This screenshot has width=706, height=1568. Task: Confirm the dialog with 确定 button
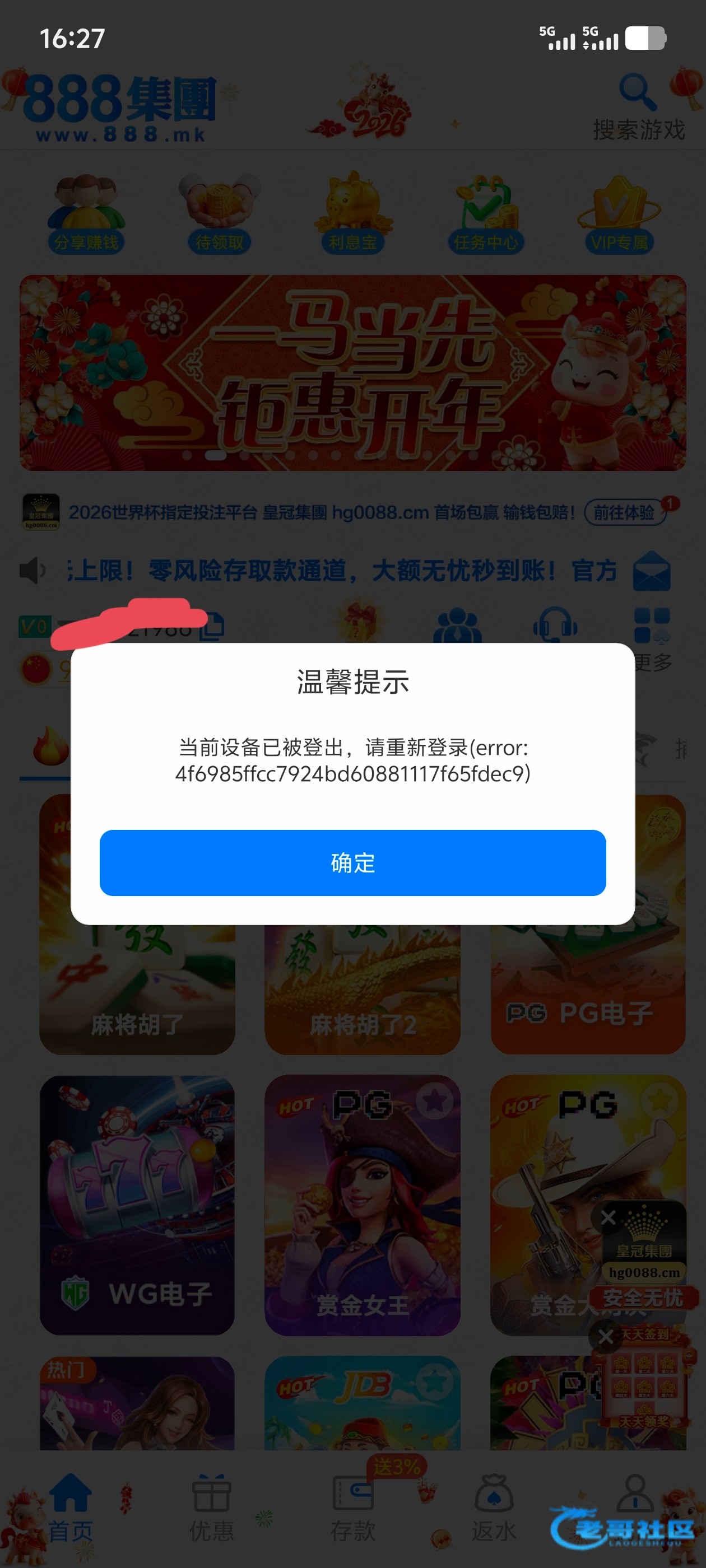click(352, 862)
